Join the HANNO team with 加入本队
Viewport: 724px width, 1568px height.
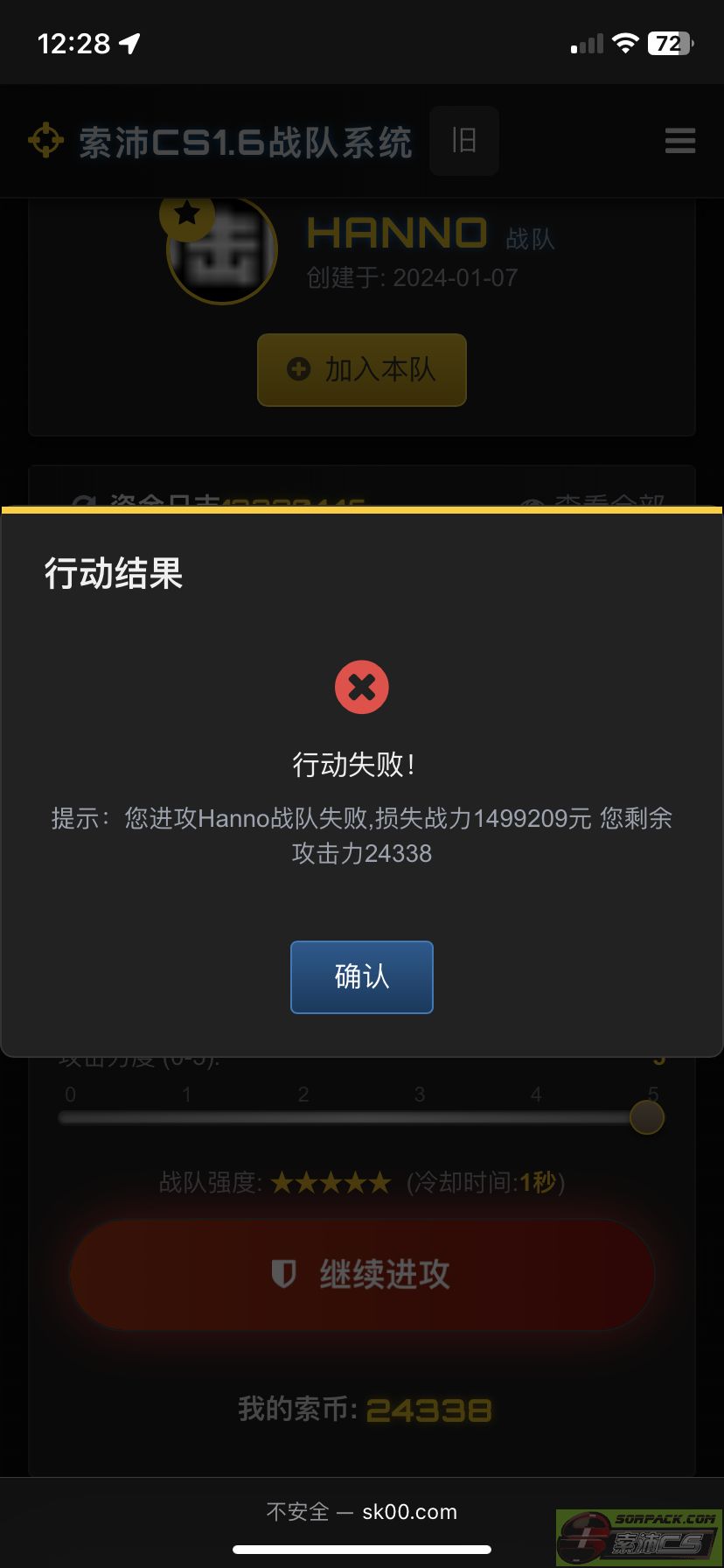(362, 369)
